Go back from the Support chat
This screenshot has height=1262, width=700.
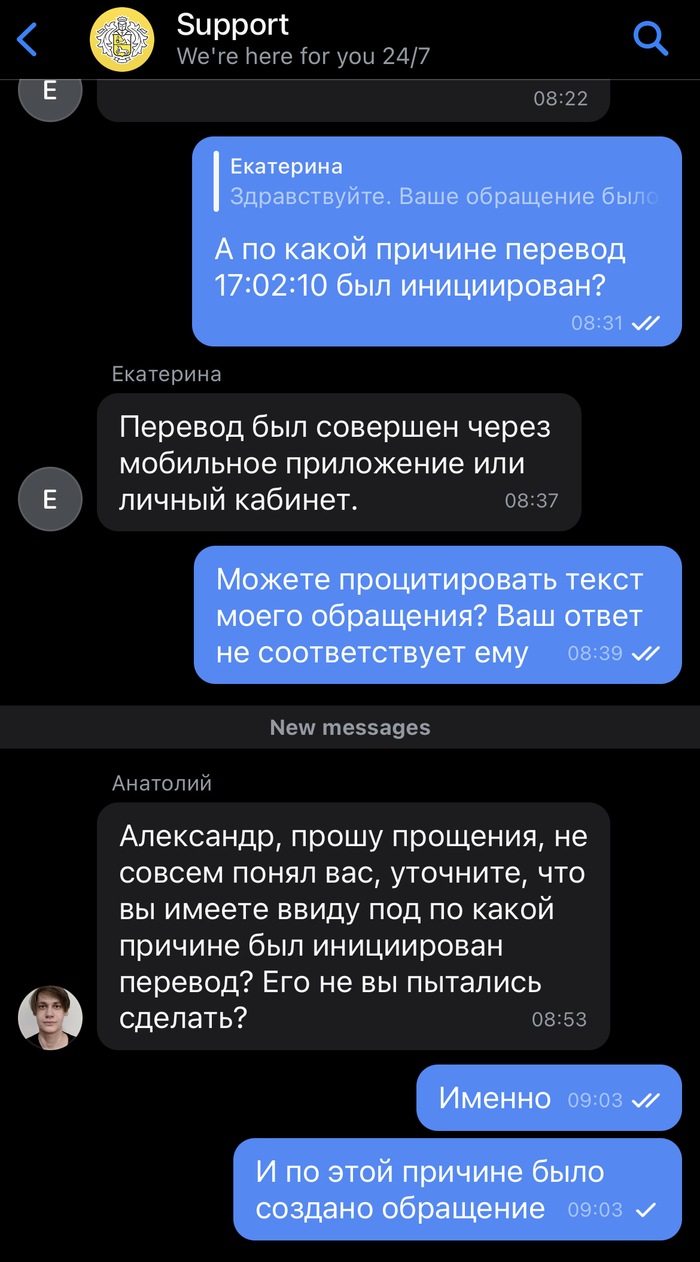click(28, 40)
